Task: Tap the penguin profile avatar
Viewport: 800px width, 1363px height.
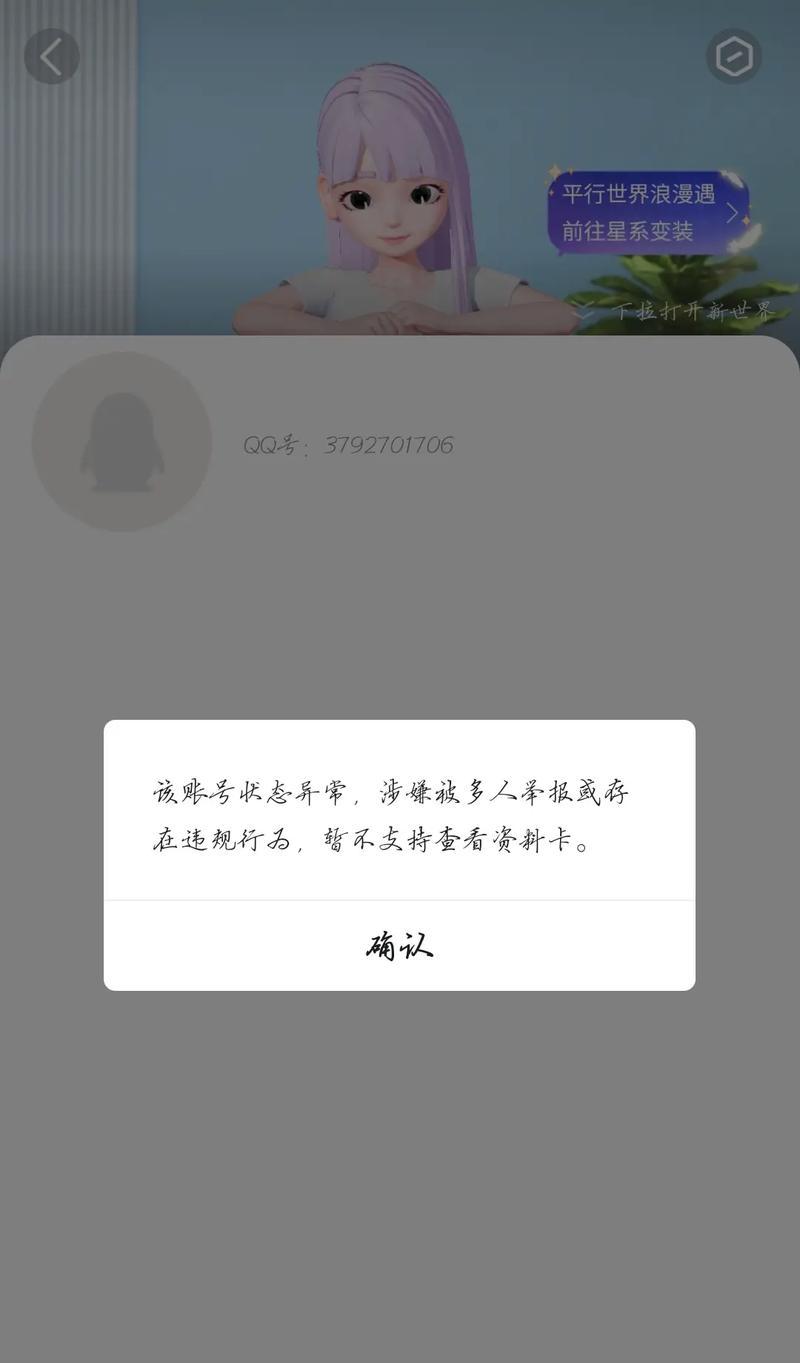Action: (122, 441)
